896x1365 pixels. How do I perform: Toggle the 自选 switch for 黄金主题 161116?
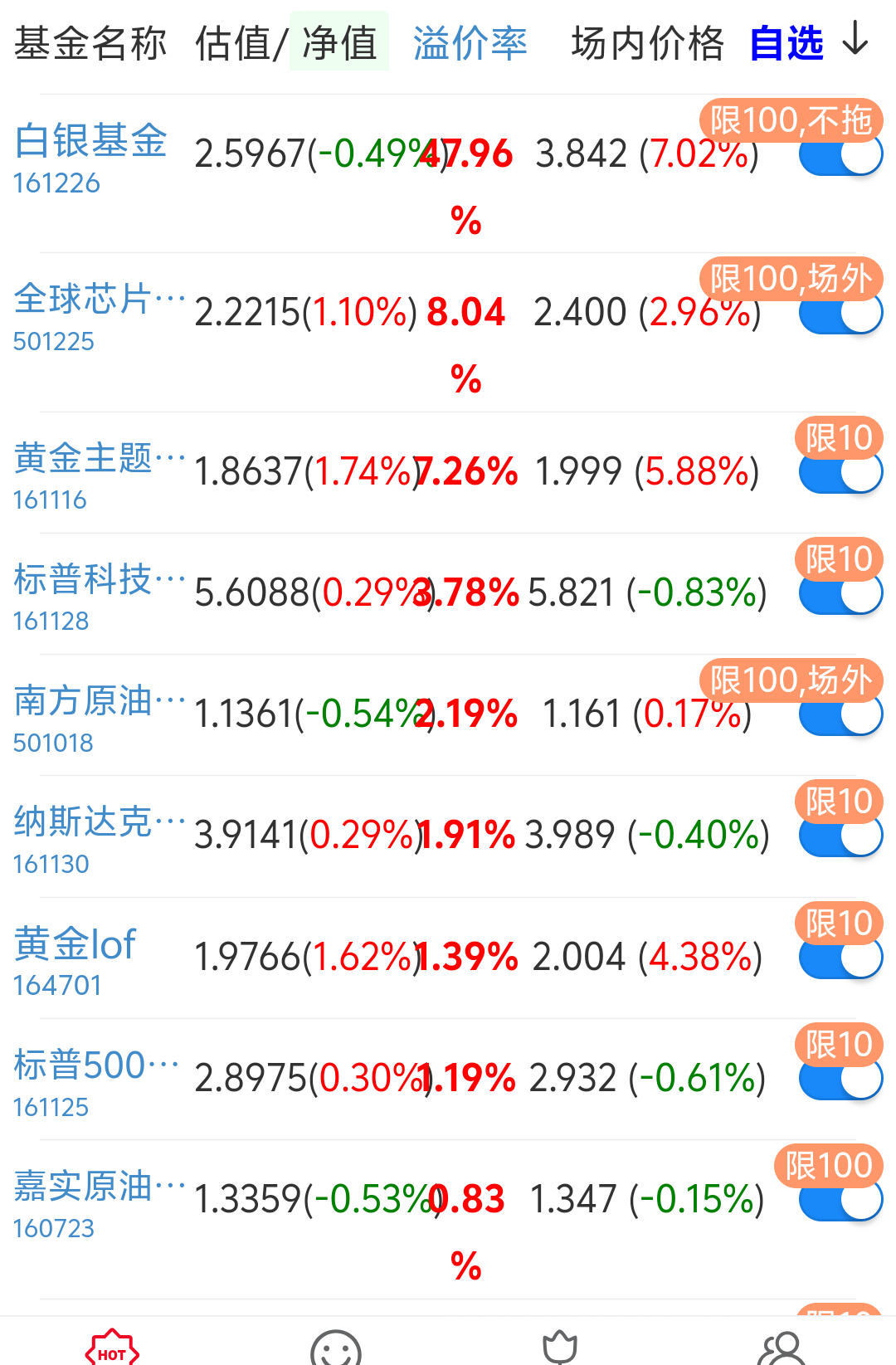point(840,473)
